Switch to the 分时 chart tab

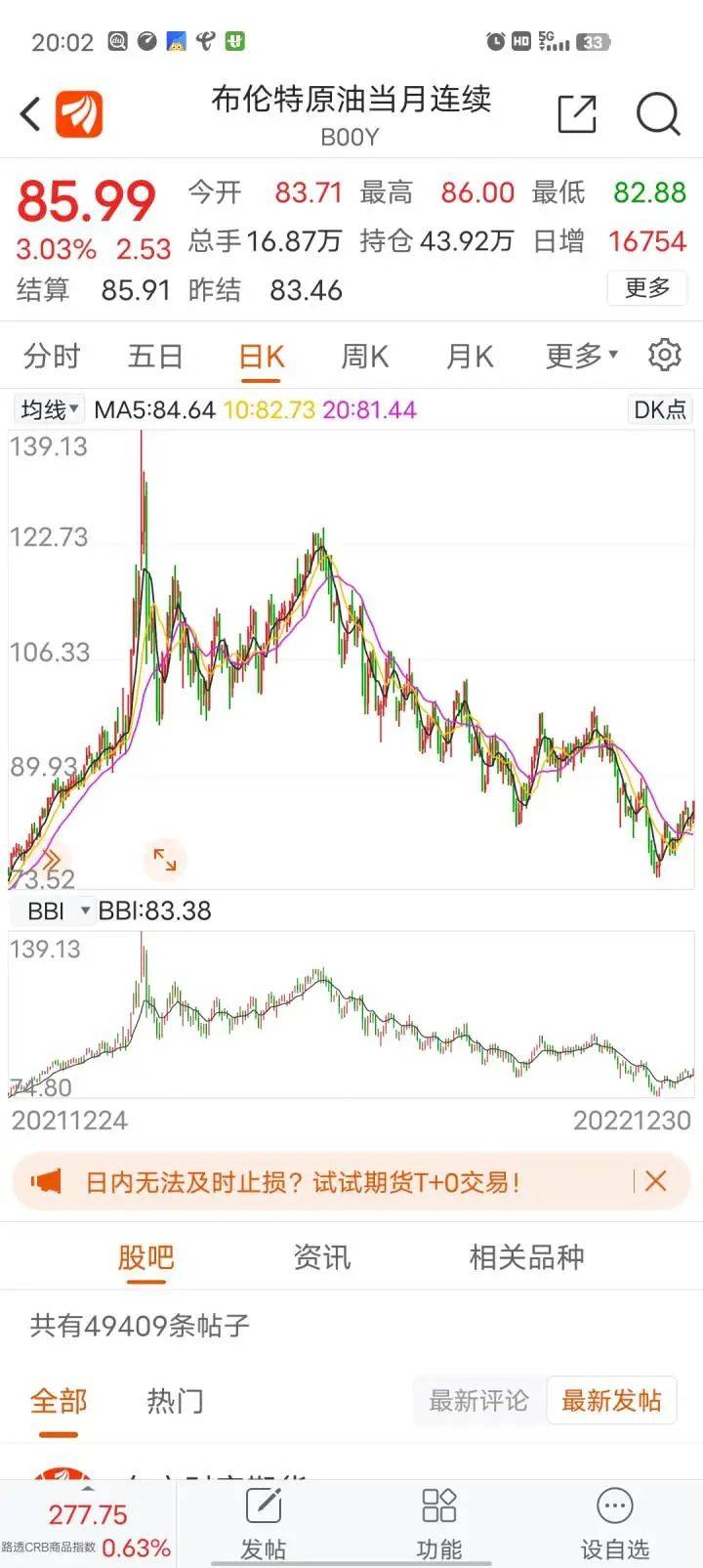51,357
